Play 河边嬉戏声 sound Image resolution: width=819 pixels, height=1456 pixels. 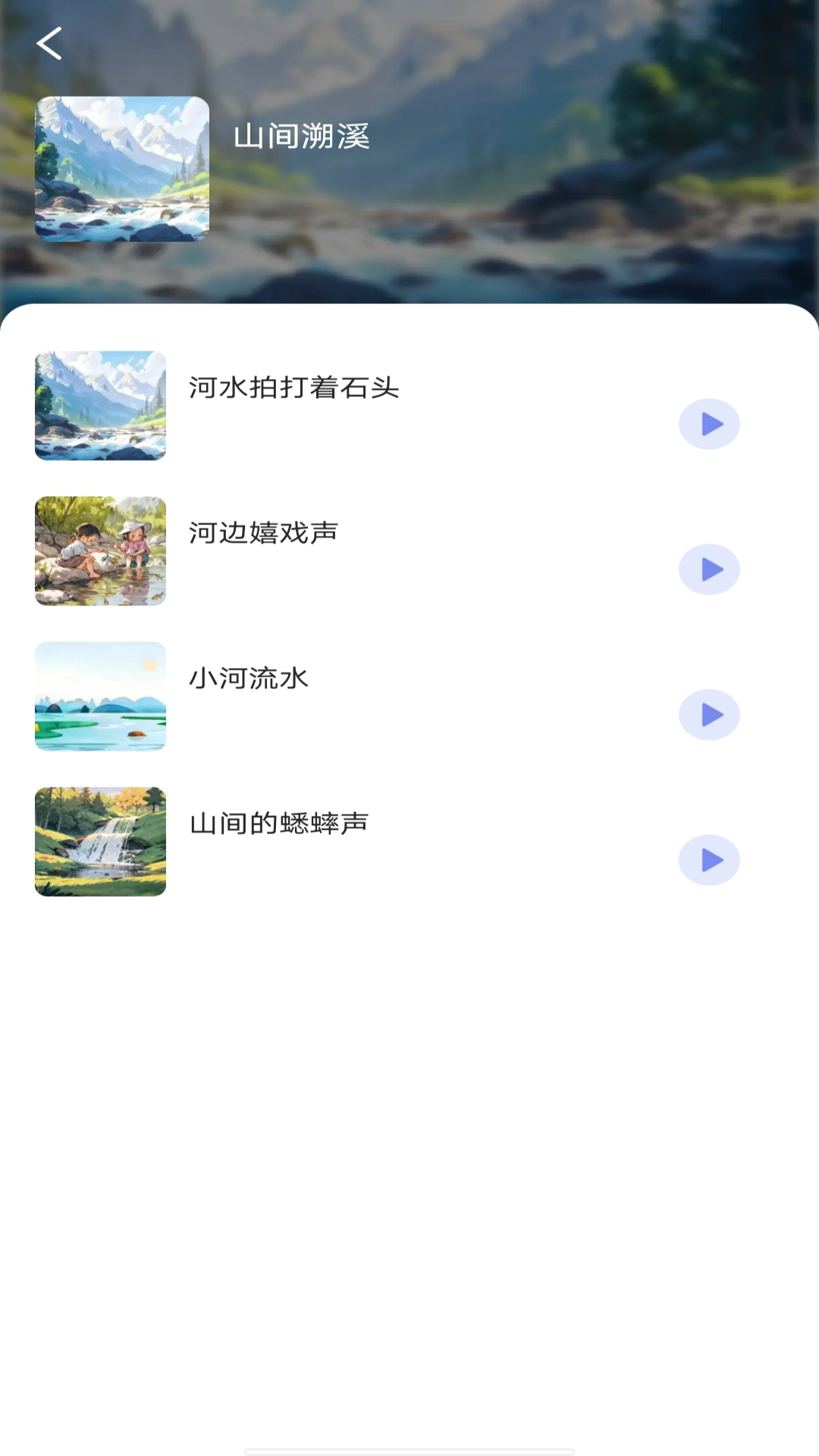(x=709, y=570)
